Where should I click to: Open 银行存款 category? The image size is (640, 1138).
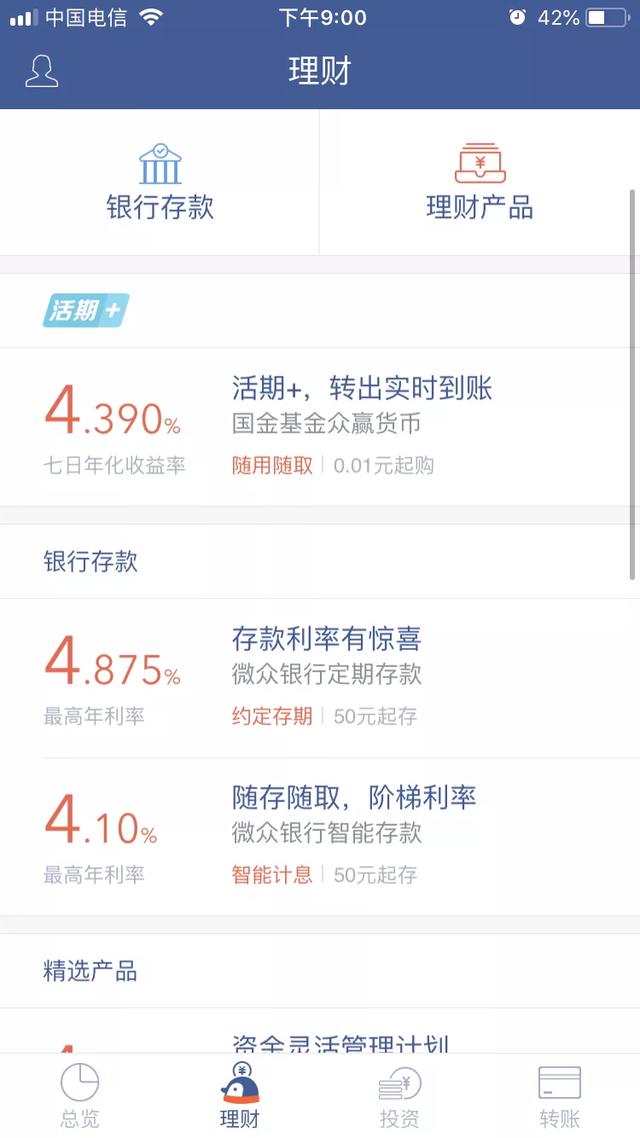(160, 182)
